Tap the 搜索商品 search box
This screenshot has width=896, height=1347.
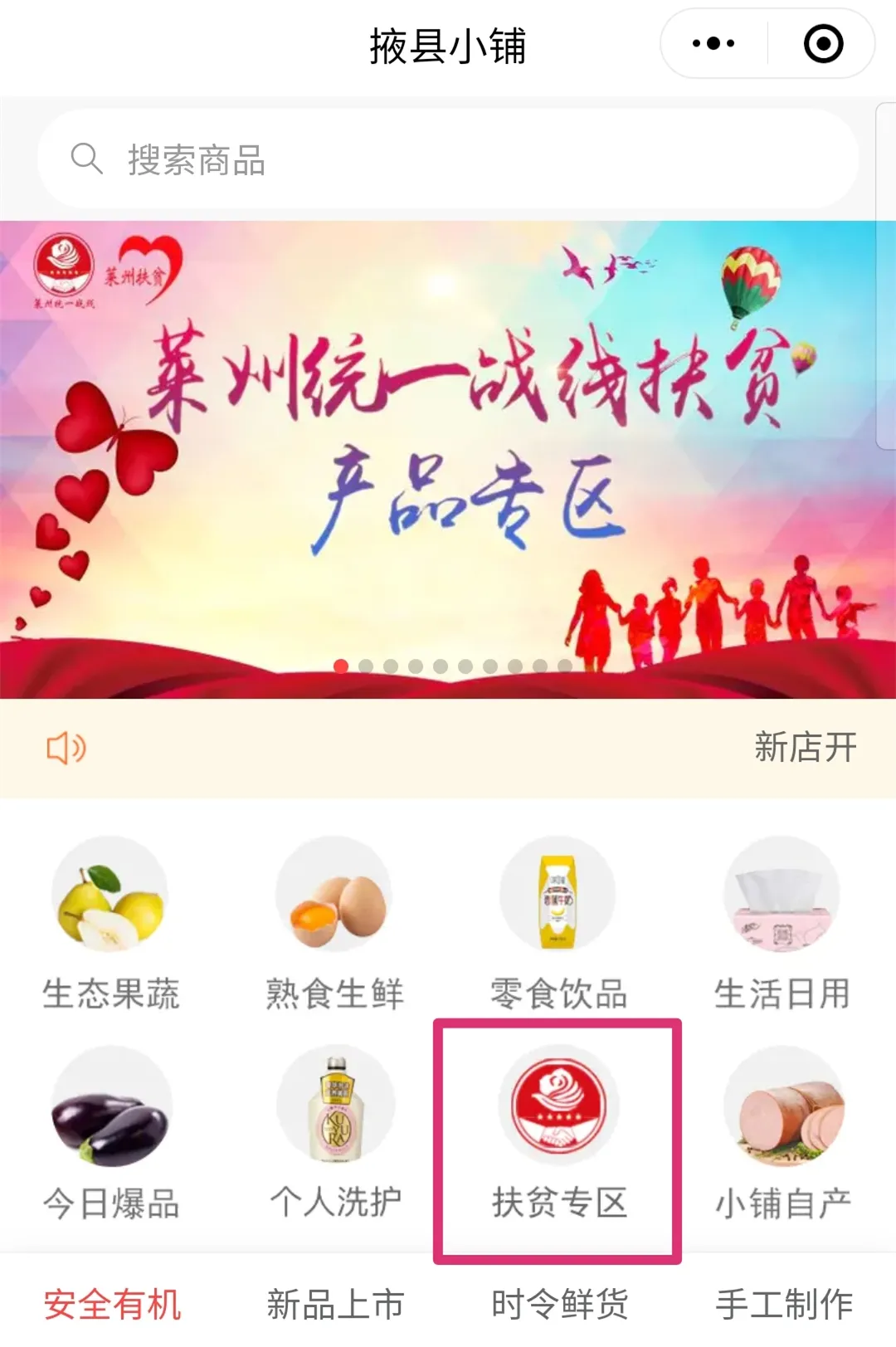coord(448,159)
